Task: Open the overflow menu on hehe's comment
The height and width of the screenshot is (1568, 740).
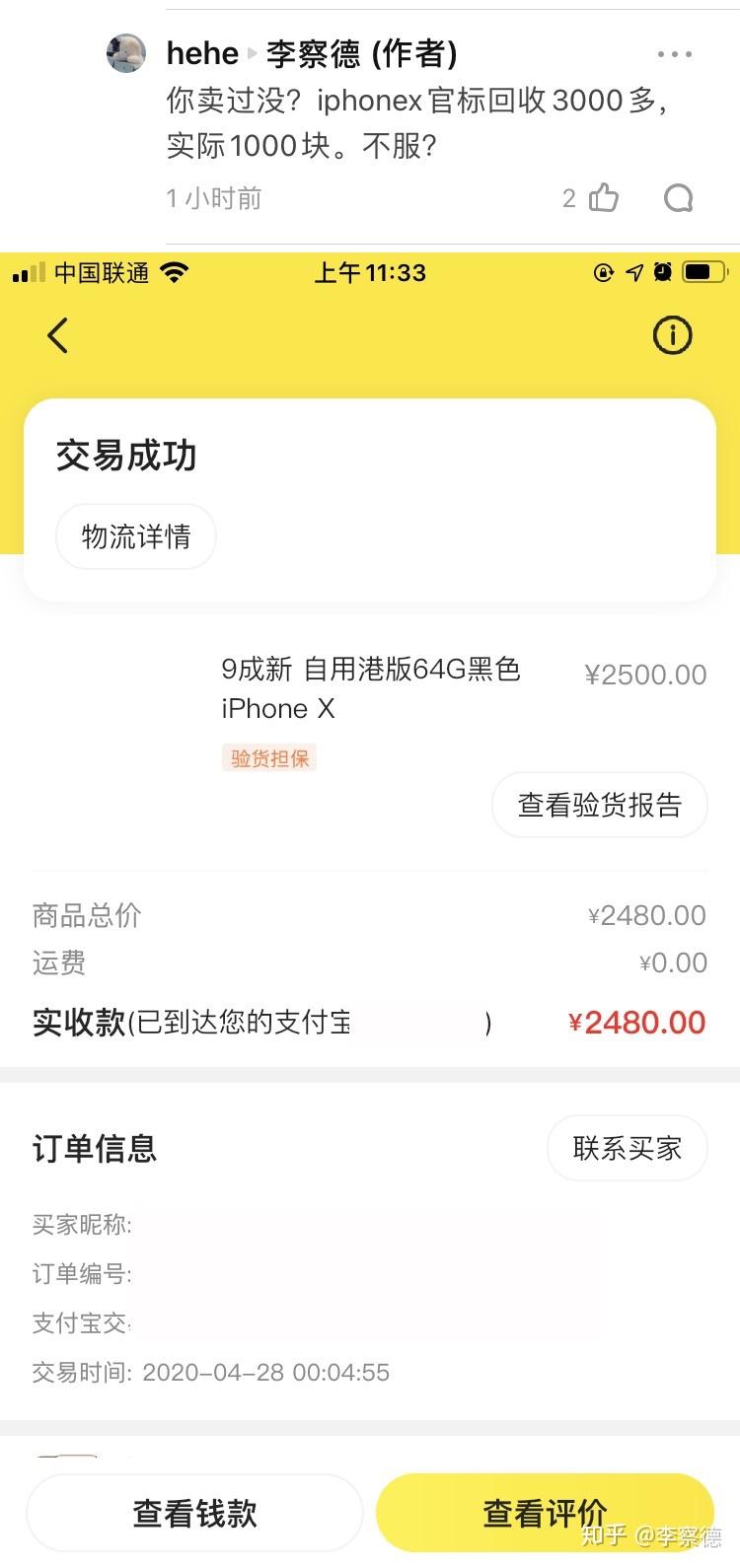Action: tap(674, 55)
